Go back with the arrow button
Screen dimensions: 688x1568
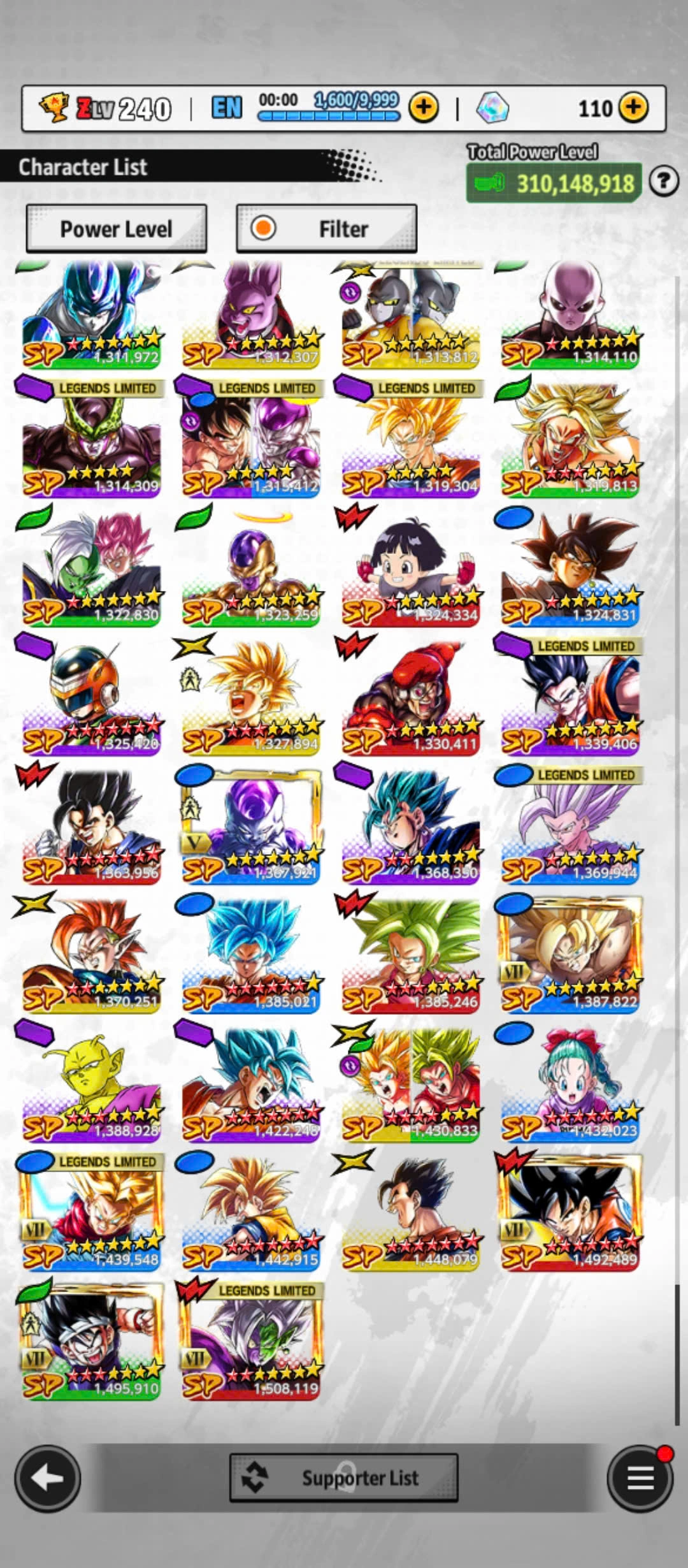(x=48, y=1477)
